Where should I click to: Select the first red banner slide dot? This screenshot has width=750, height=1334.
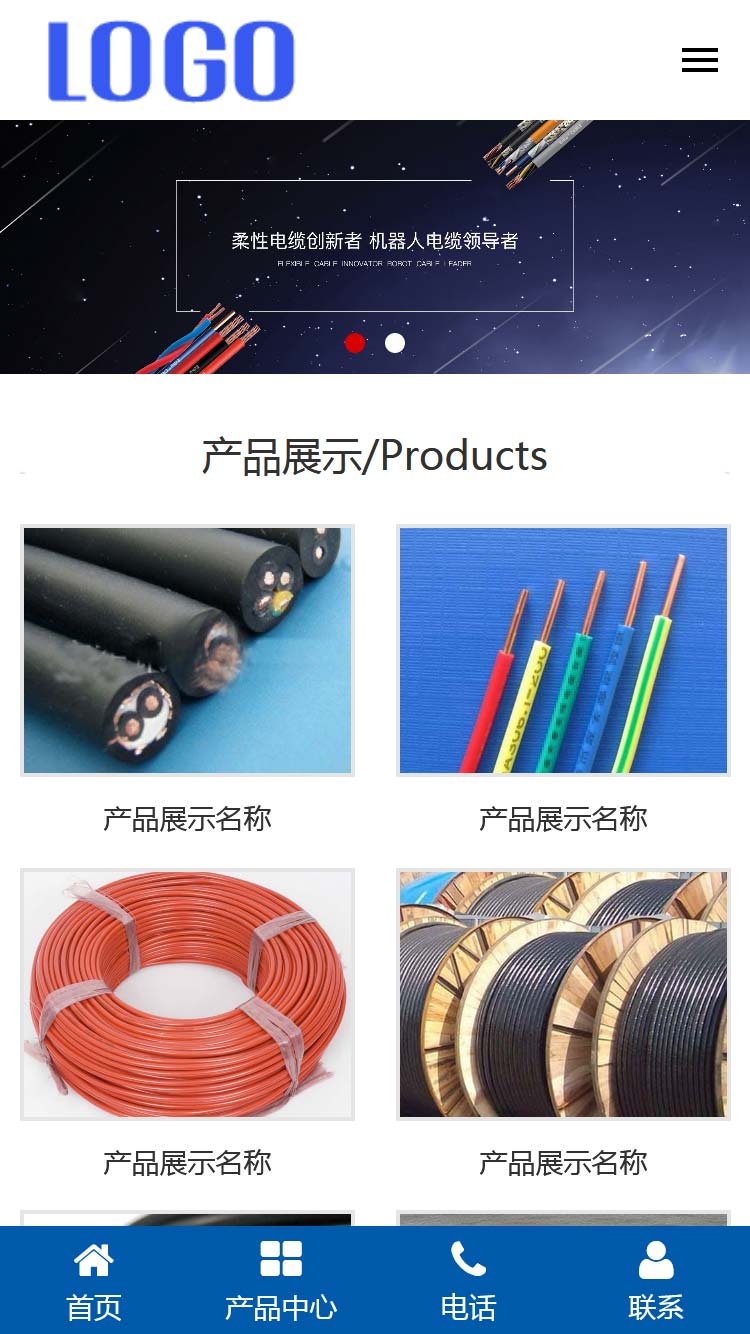(x=354, y=343)
